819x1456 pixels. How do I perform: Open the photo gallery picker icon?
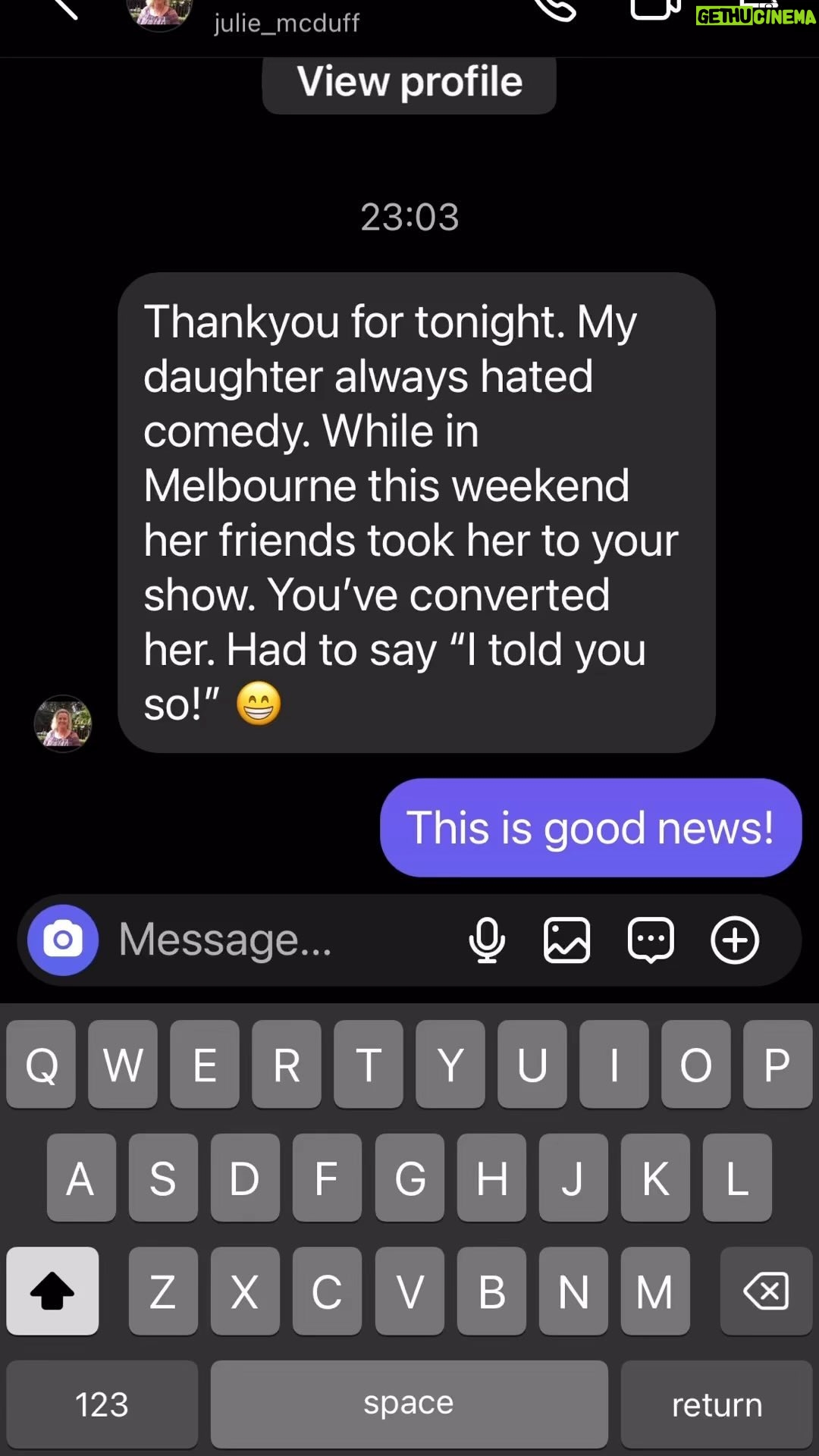click(567, 940)
